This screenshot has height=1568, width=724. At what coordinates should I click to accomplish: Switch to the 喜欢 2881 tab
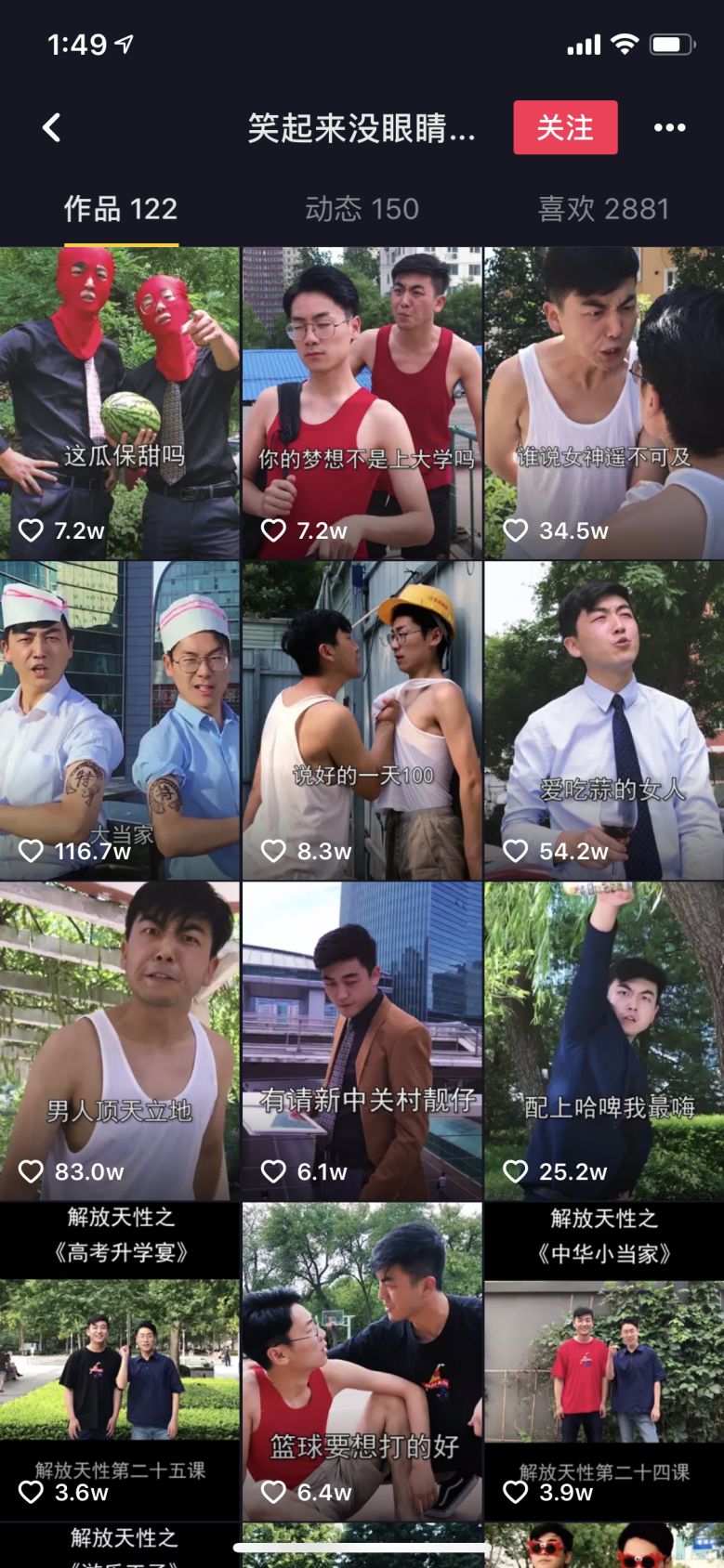coord(603,209)
